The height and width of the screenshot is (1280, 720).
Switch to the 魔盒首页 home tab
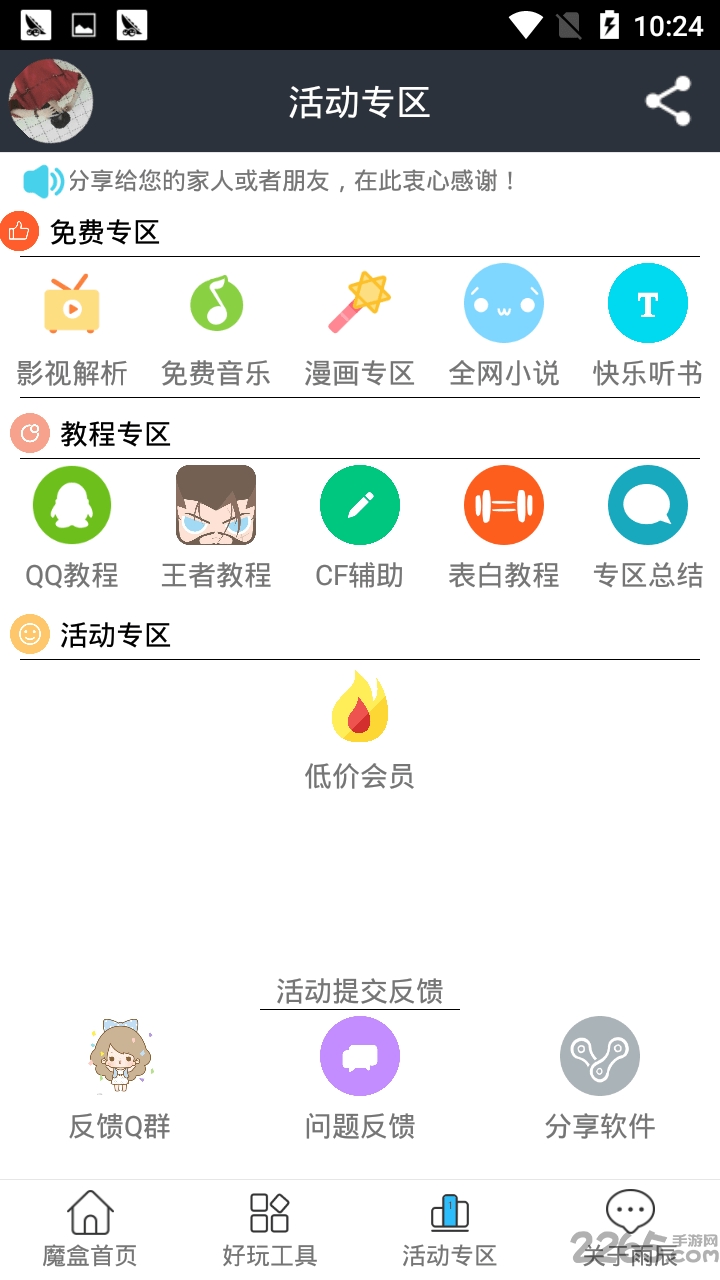tap(90, 1225)
